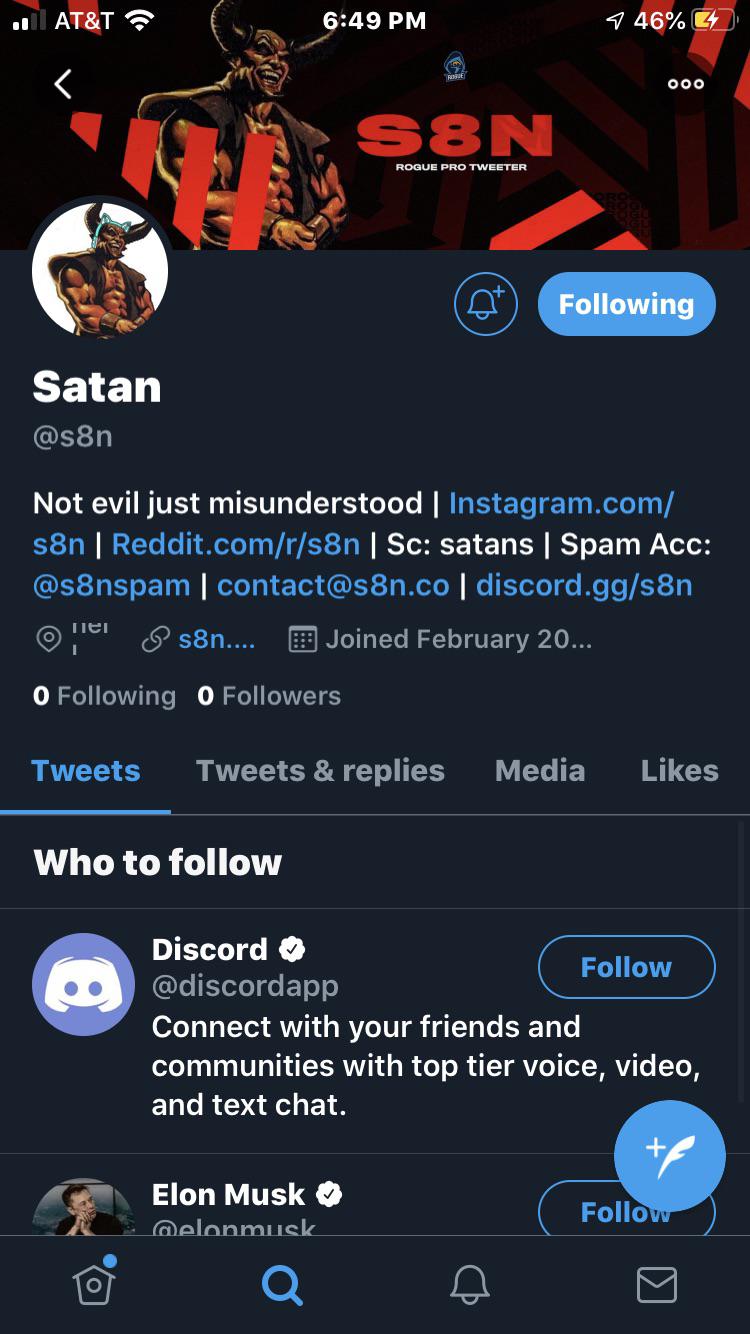Open Satan's profile picture
The height and width of the screenshot is (1334, 750).
tap(100, 270)
